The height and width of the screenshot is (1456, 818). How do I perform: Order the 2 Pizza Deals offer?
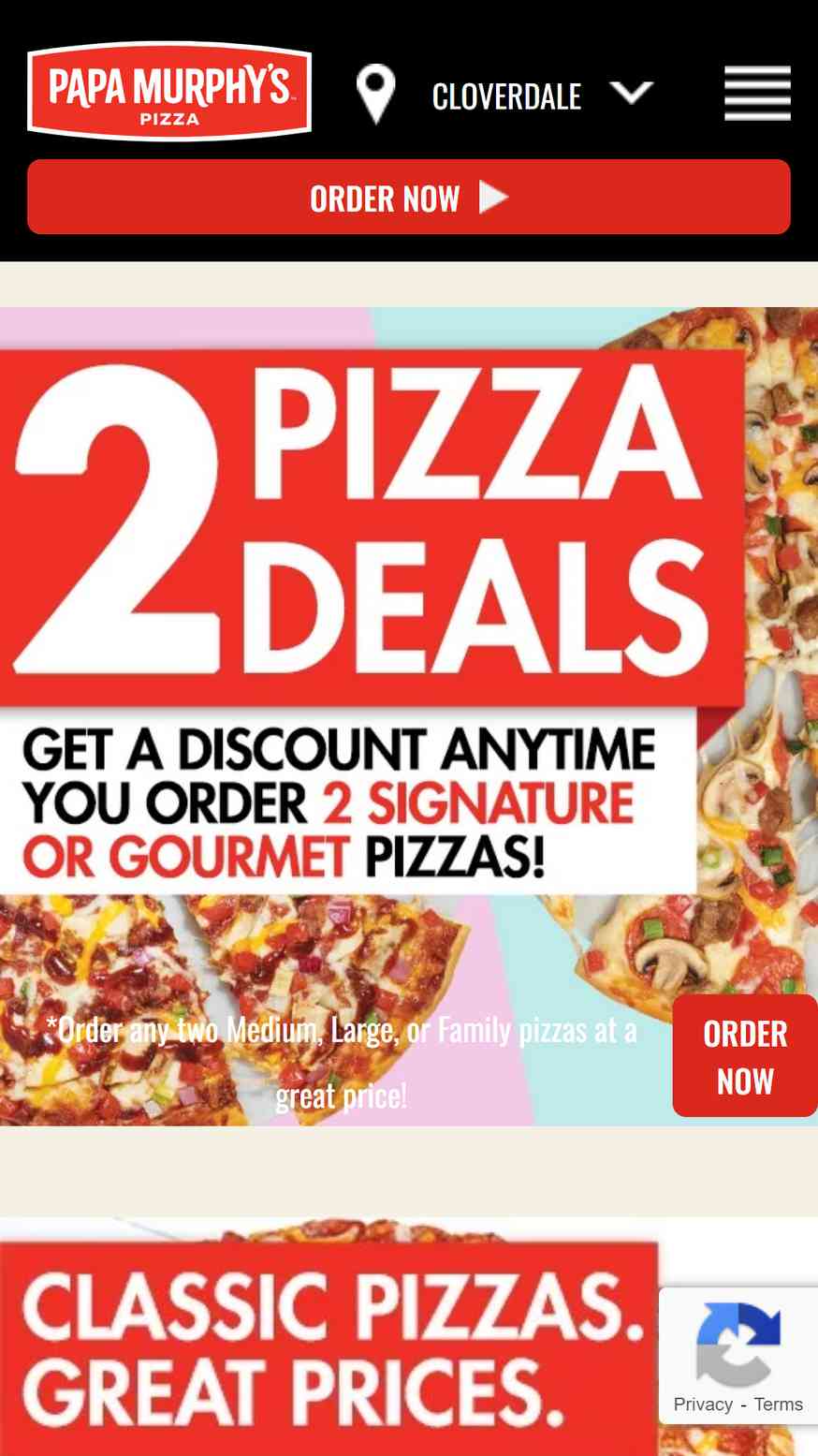[x=745, y=1056]
